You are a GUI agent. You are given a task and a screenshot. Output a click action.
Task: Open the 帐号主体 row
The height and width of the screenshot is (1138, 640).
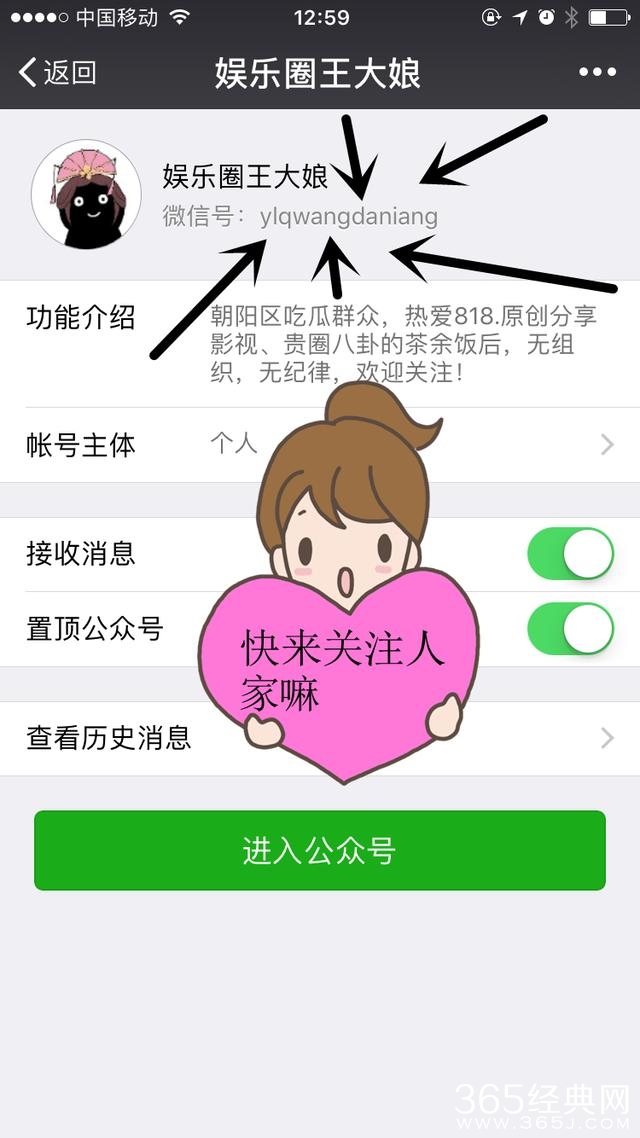120,445
